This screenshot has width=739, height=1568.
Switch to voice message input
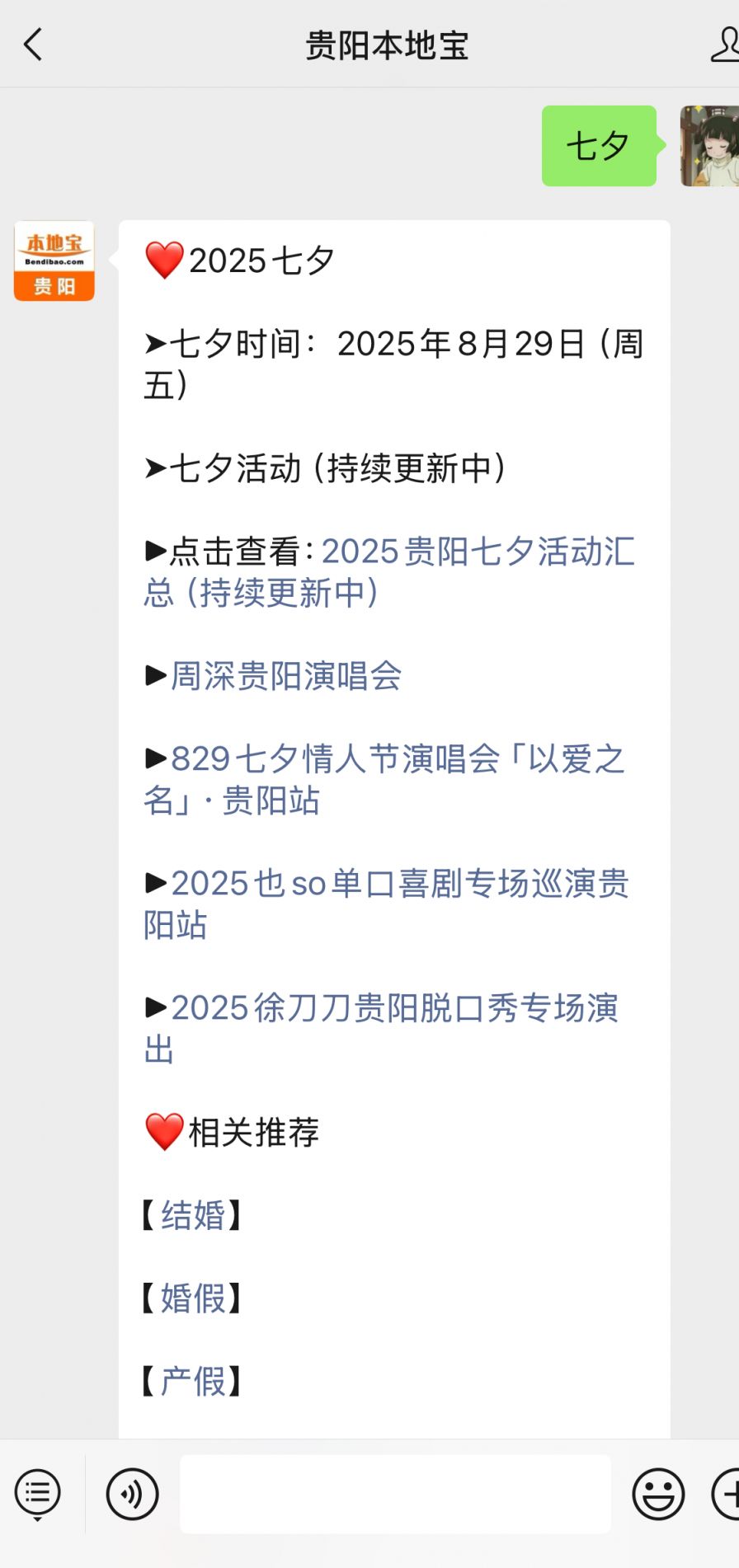(132, 1494)
